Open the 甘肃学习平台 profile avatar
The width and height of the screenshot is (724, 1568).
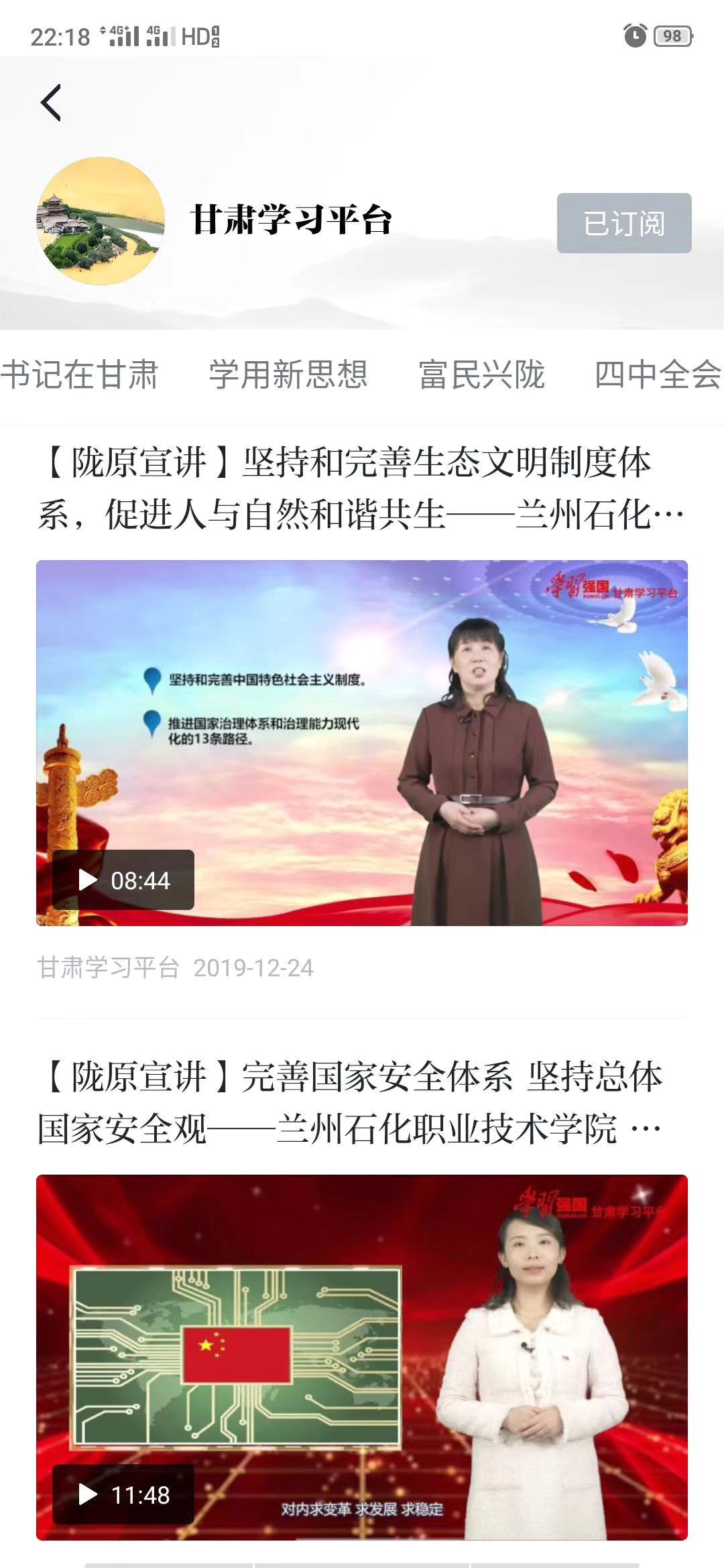(x=101, y=221)
